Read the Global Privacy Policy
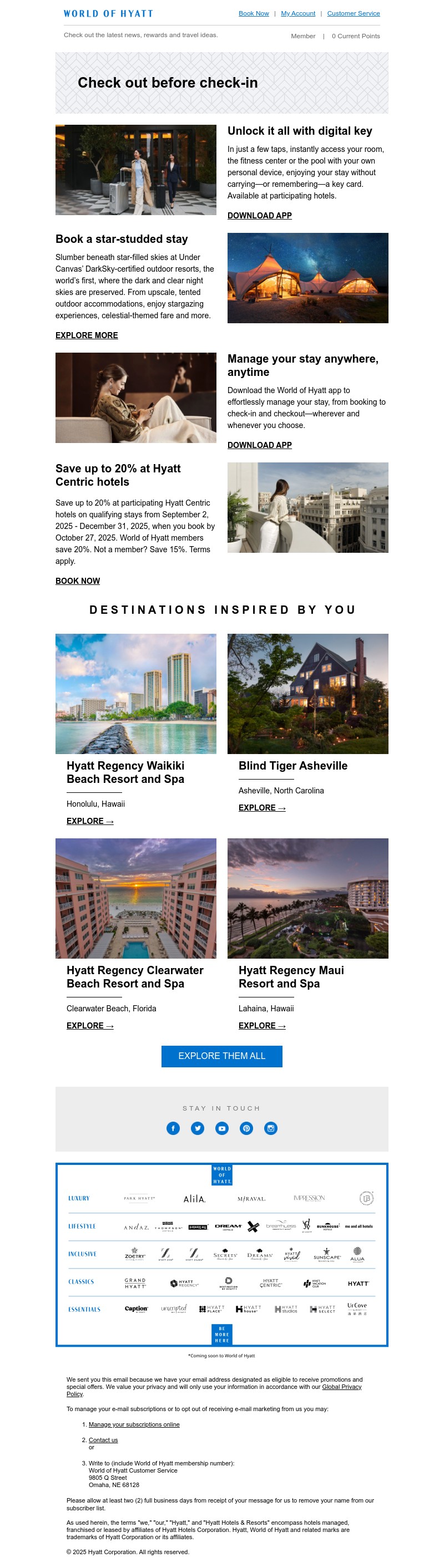The height and width of the screenshot is (1568, 444). click(341, 1387)
